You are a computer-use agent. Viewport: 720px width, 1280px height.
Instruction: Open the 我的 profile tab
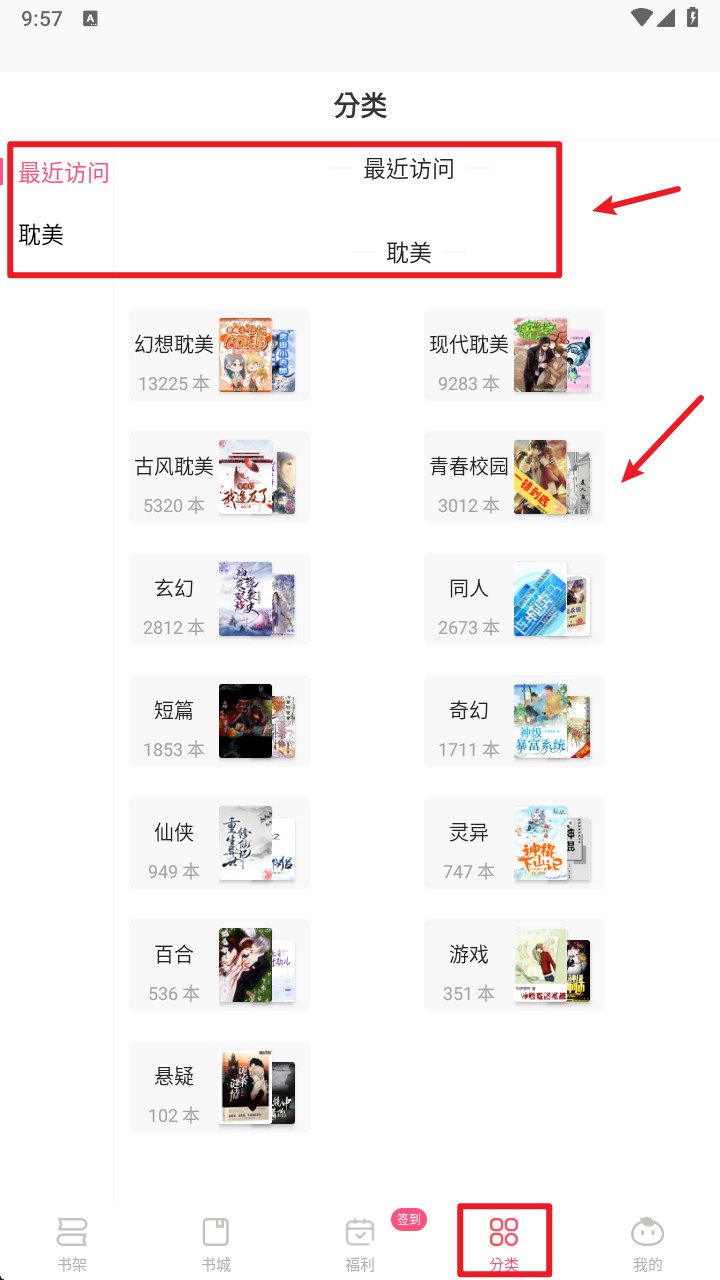click(648, 1242)
